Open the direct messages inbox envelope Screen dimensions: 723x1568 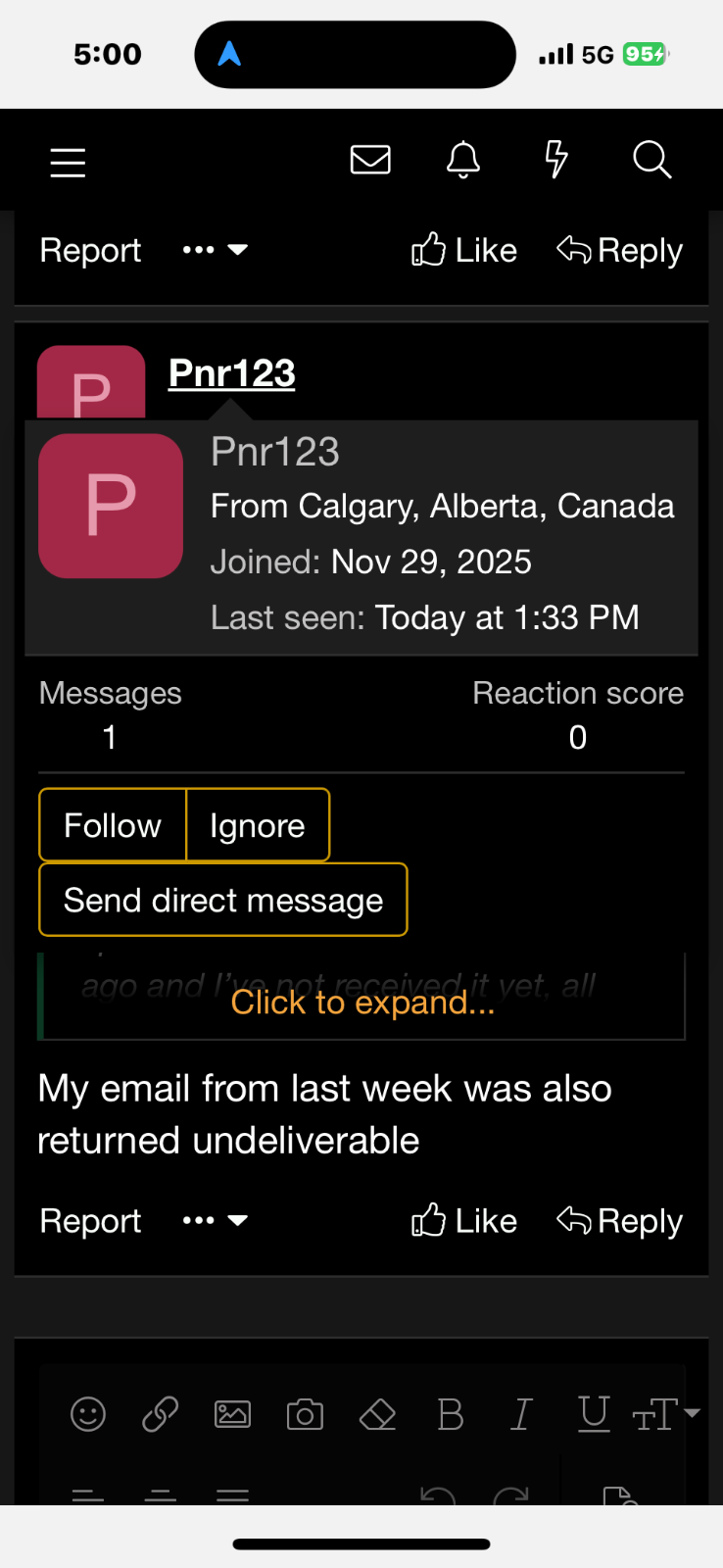pos(370,160)
